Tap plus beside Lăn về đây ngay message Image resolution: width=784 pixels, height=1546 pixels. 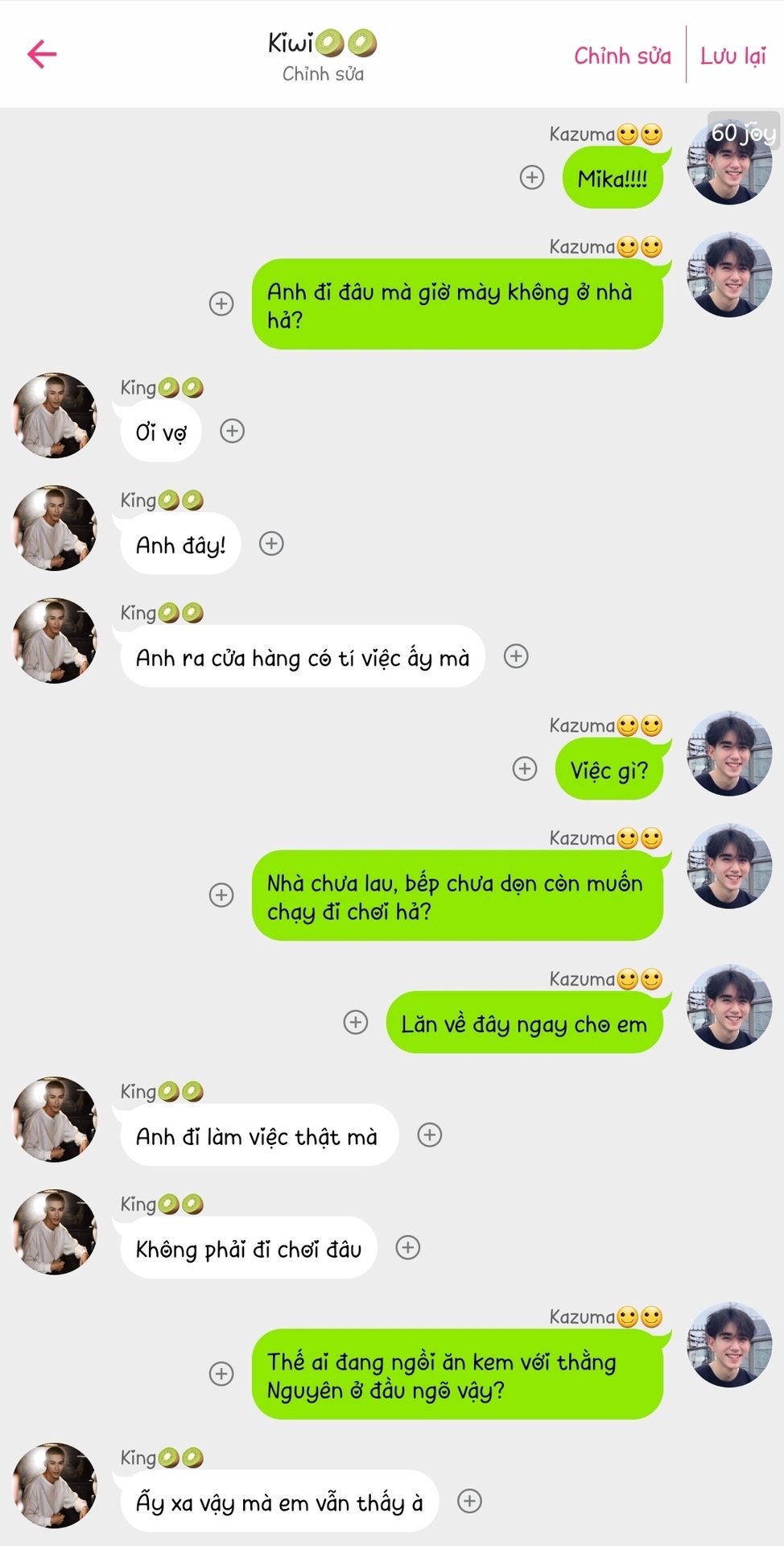click(356, 1022)
